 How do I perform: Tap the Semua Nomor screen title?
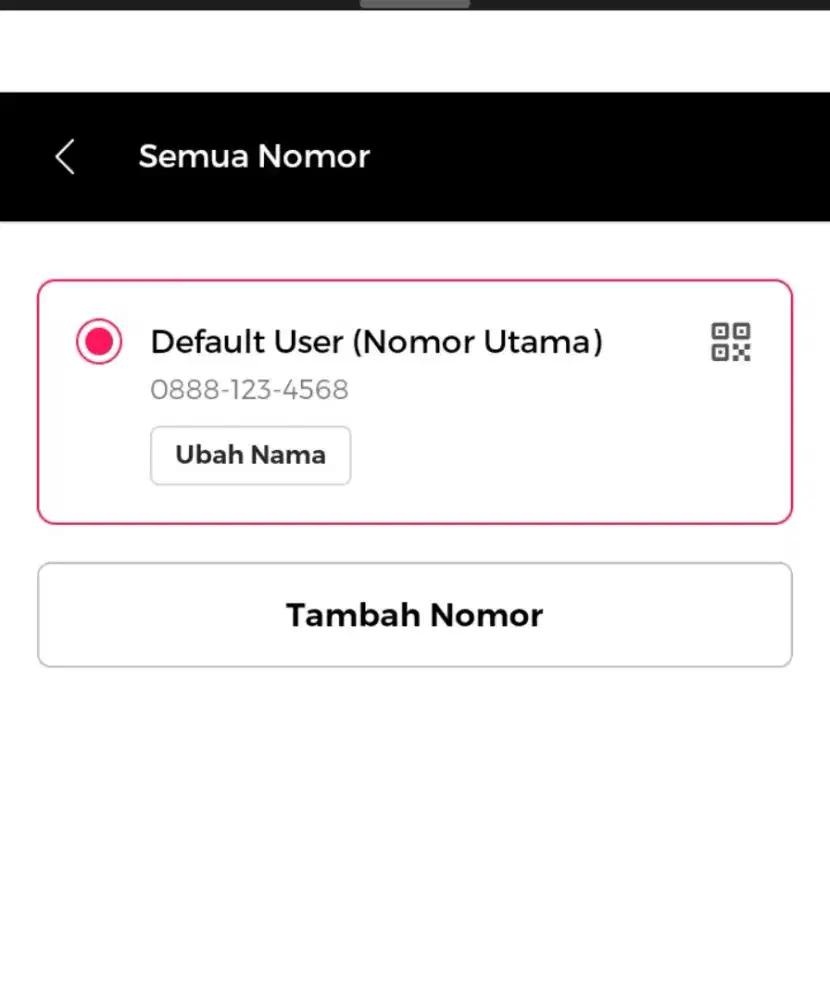tap(254, 156)
